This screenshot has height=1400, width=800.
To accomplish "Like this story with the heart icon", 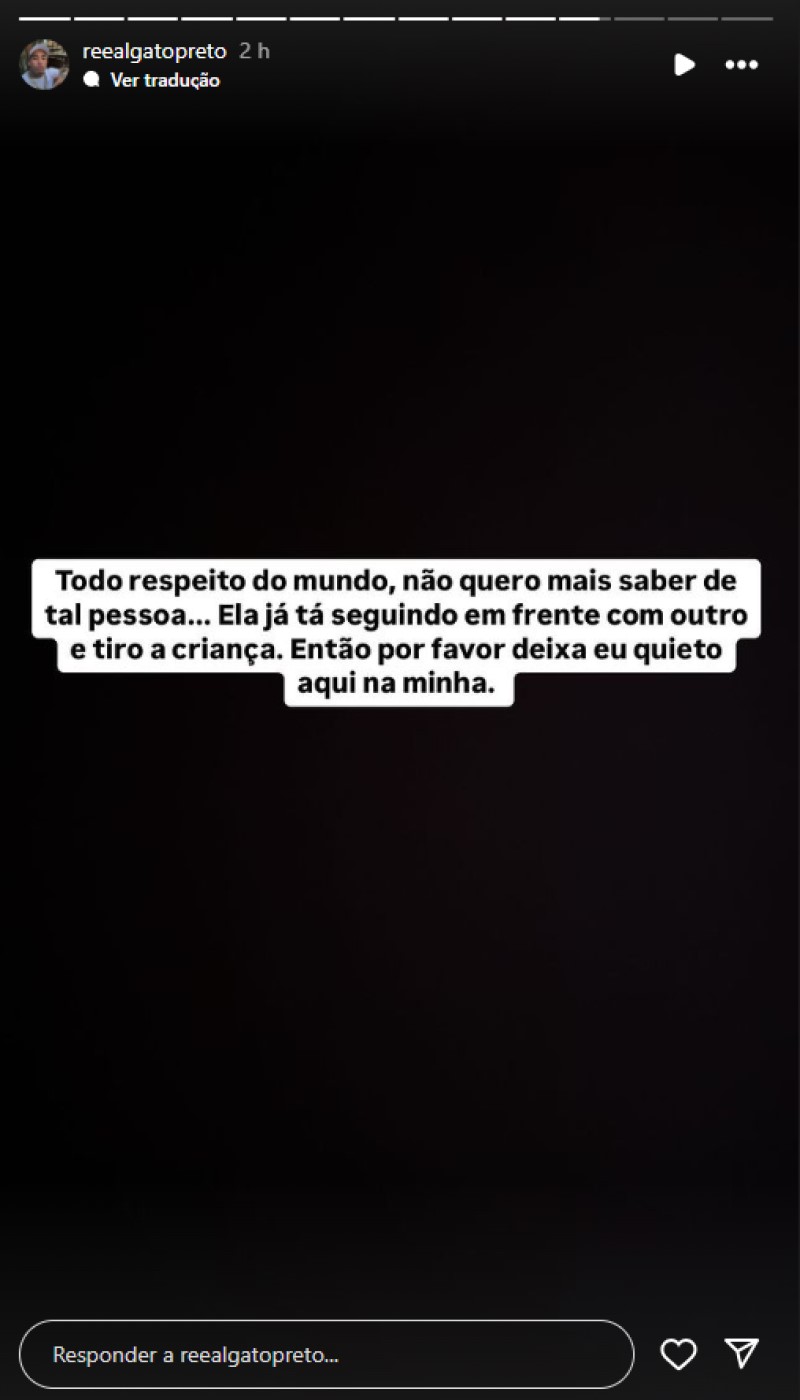I will 678,1354.
